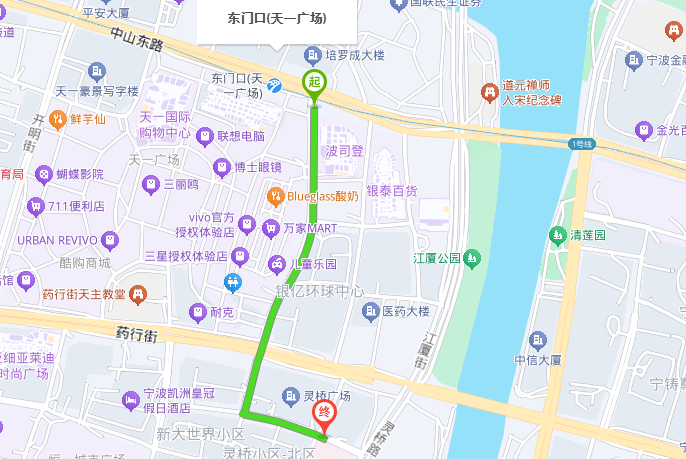Open the 蝴蝶影院 cinema marker
The height and width of the screenshot is (459, 686).
pyautogui.click(x=44, y=175)
